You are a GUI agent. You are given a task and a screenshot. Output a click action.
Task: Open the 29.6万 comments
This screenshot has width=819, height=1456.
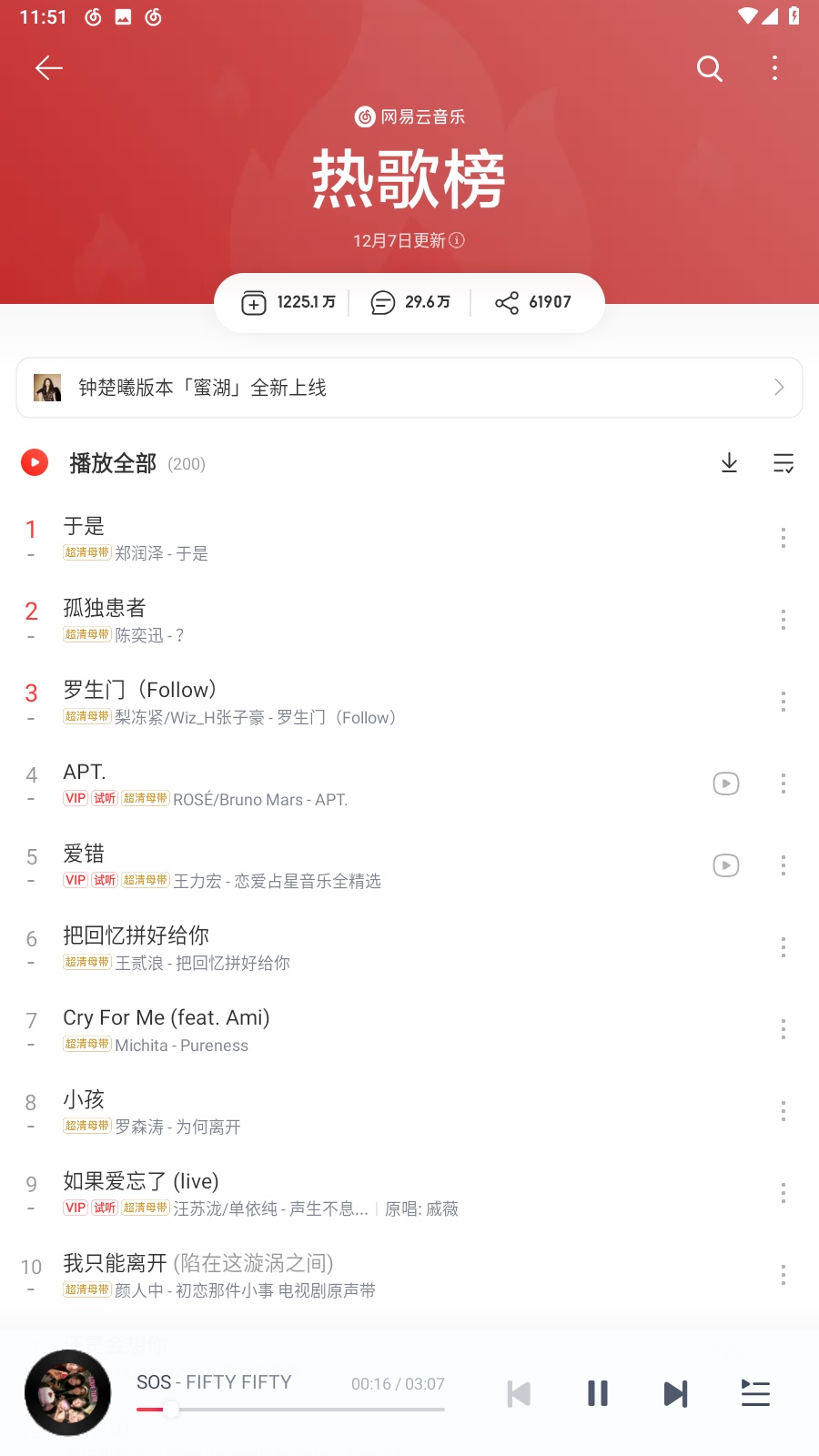pos(410,302)
